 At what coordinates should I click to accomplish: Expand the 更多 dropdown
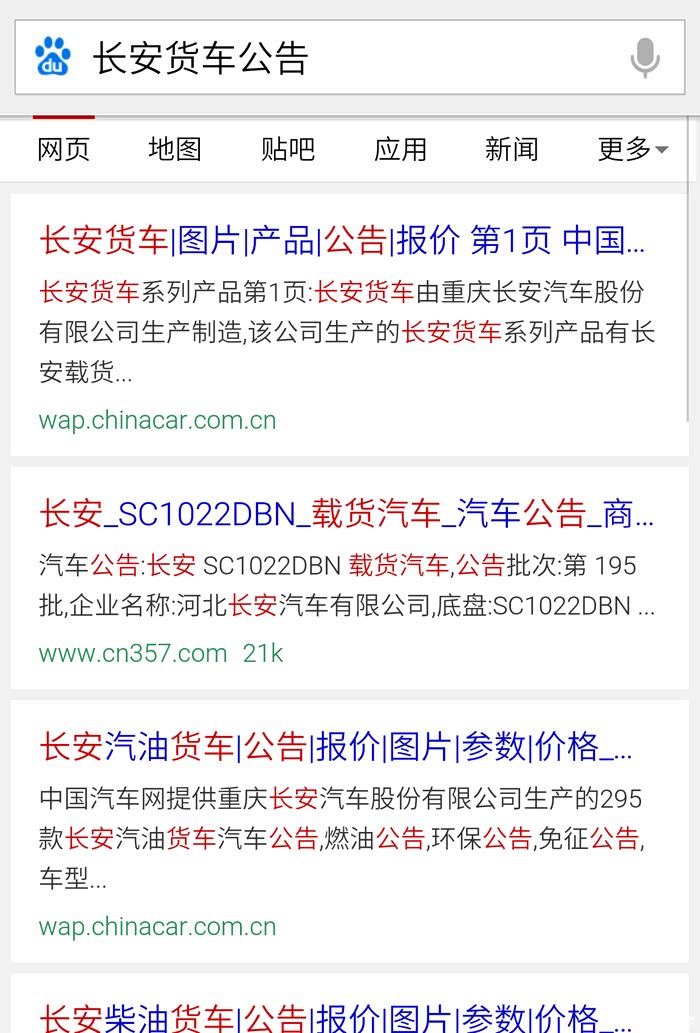[x=632, y=150]
